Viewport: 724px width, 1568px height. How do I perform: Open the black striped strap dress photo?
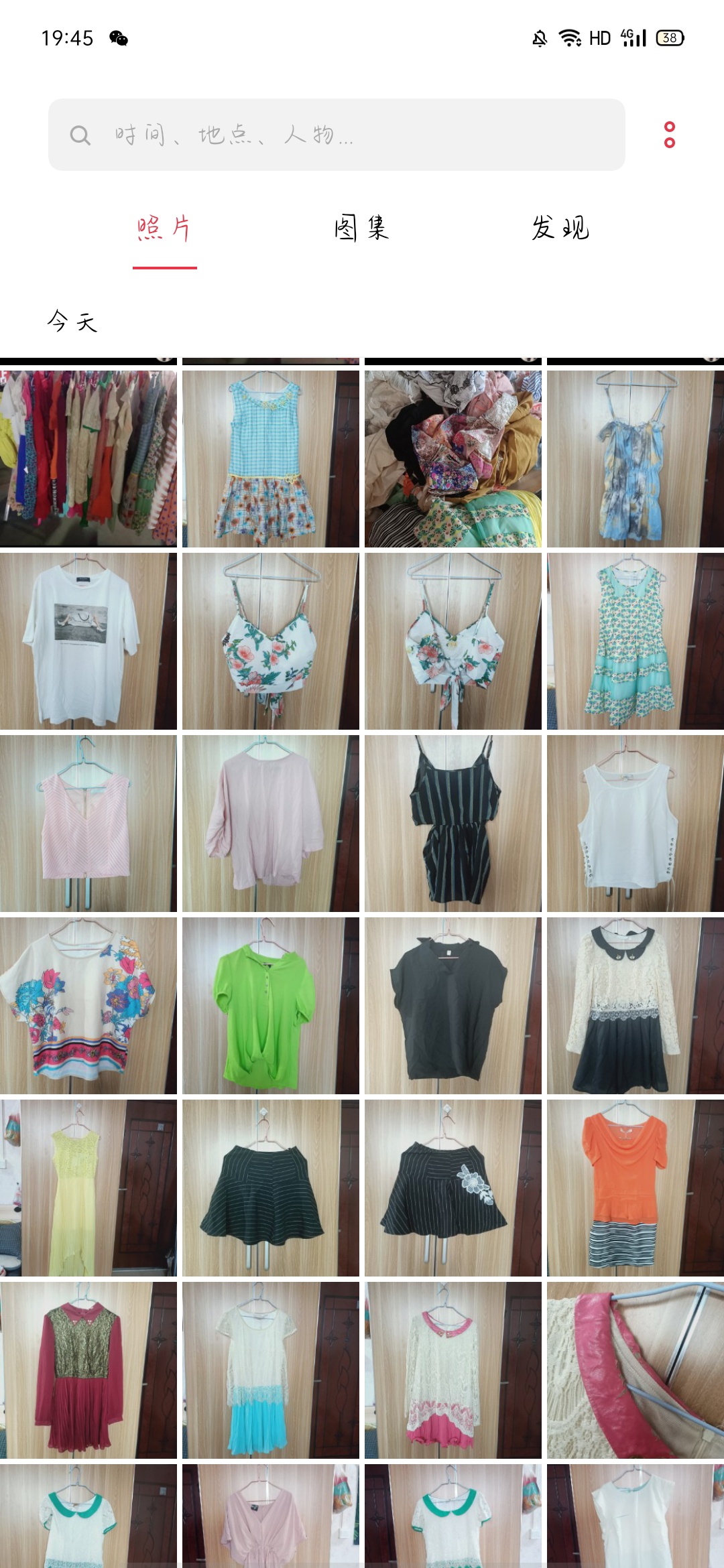tap(452, 824)
